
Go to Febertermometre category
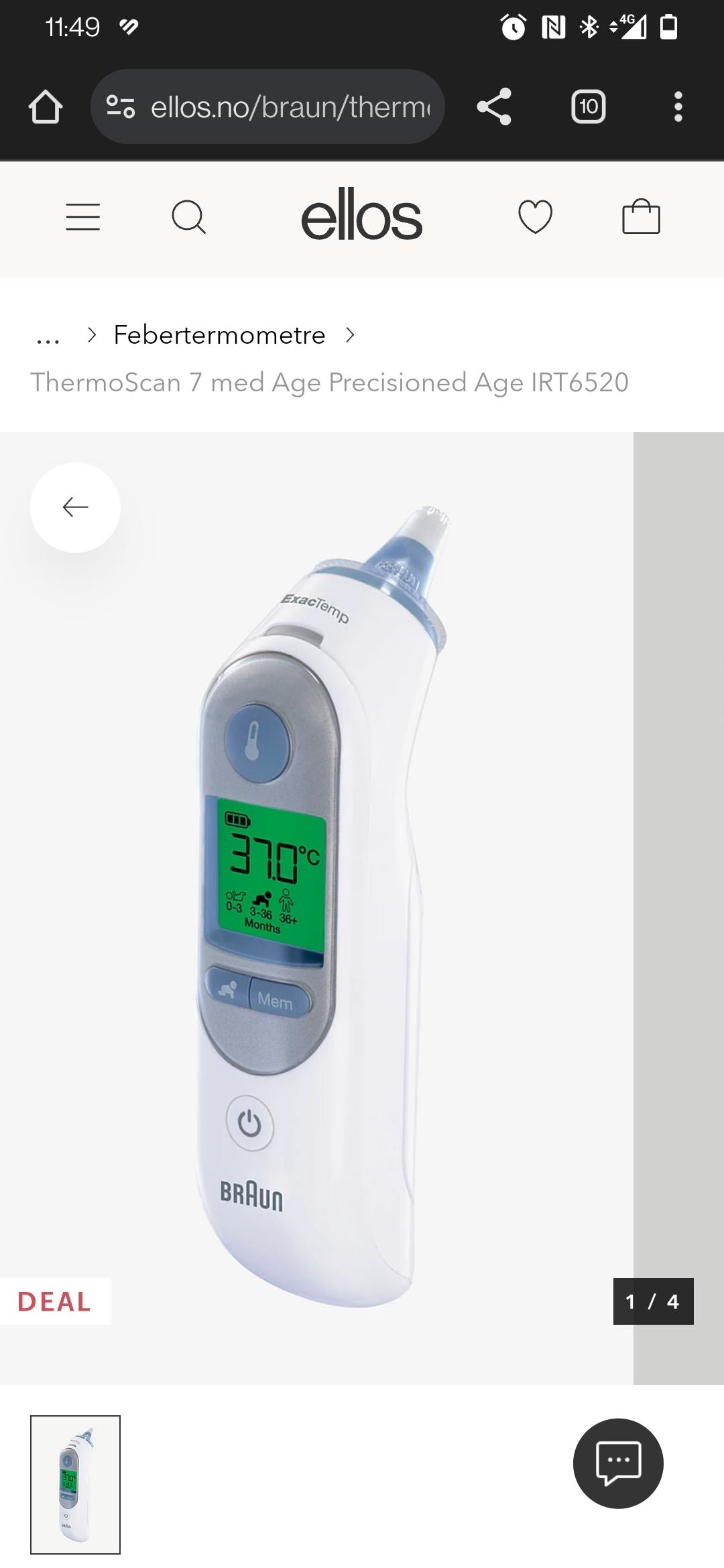(219, 334)
